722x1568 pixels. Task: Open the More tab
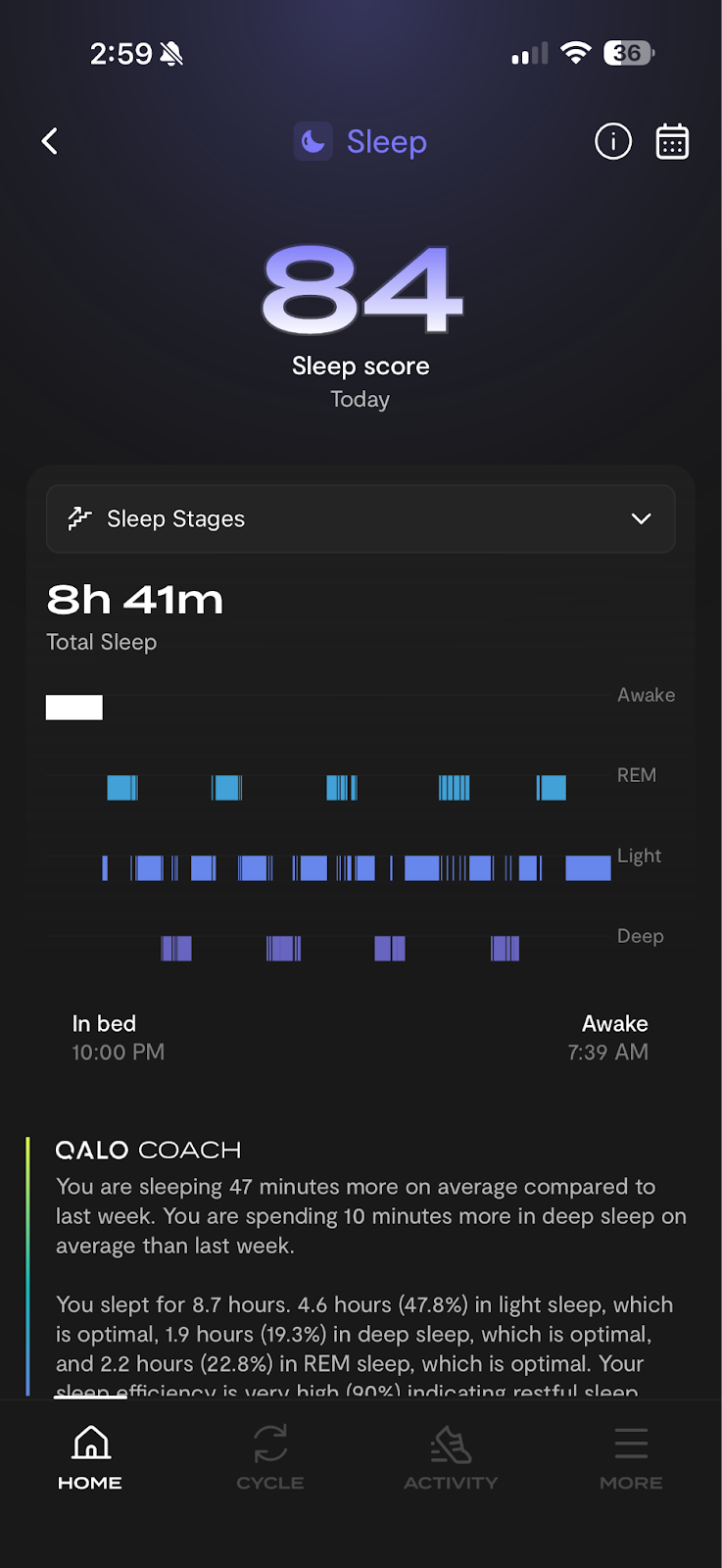pyautogui.click(x=631, y=1457)
